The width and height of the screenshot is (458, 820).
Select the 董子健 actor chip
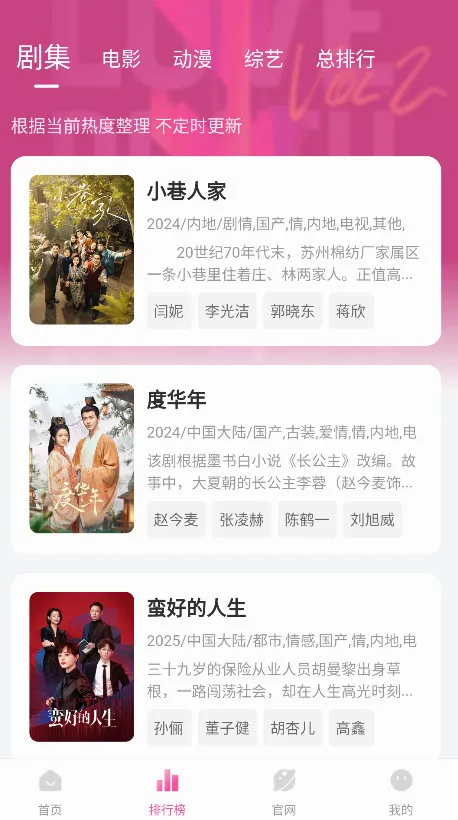pos(227,728)
